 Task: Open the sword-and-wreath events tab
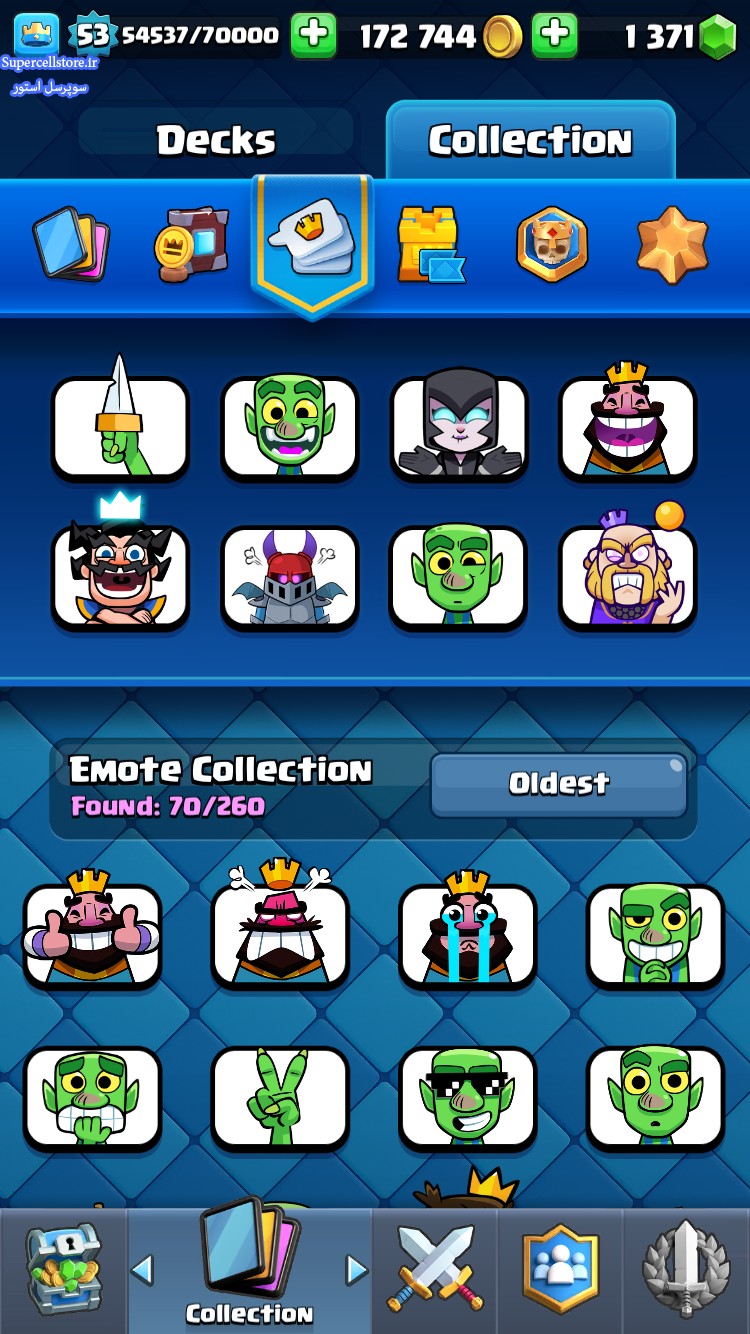686,1270
